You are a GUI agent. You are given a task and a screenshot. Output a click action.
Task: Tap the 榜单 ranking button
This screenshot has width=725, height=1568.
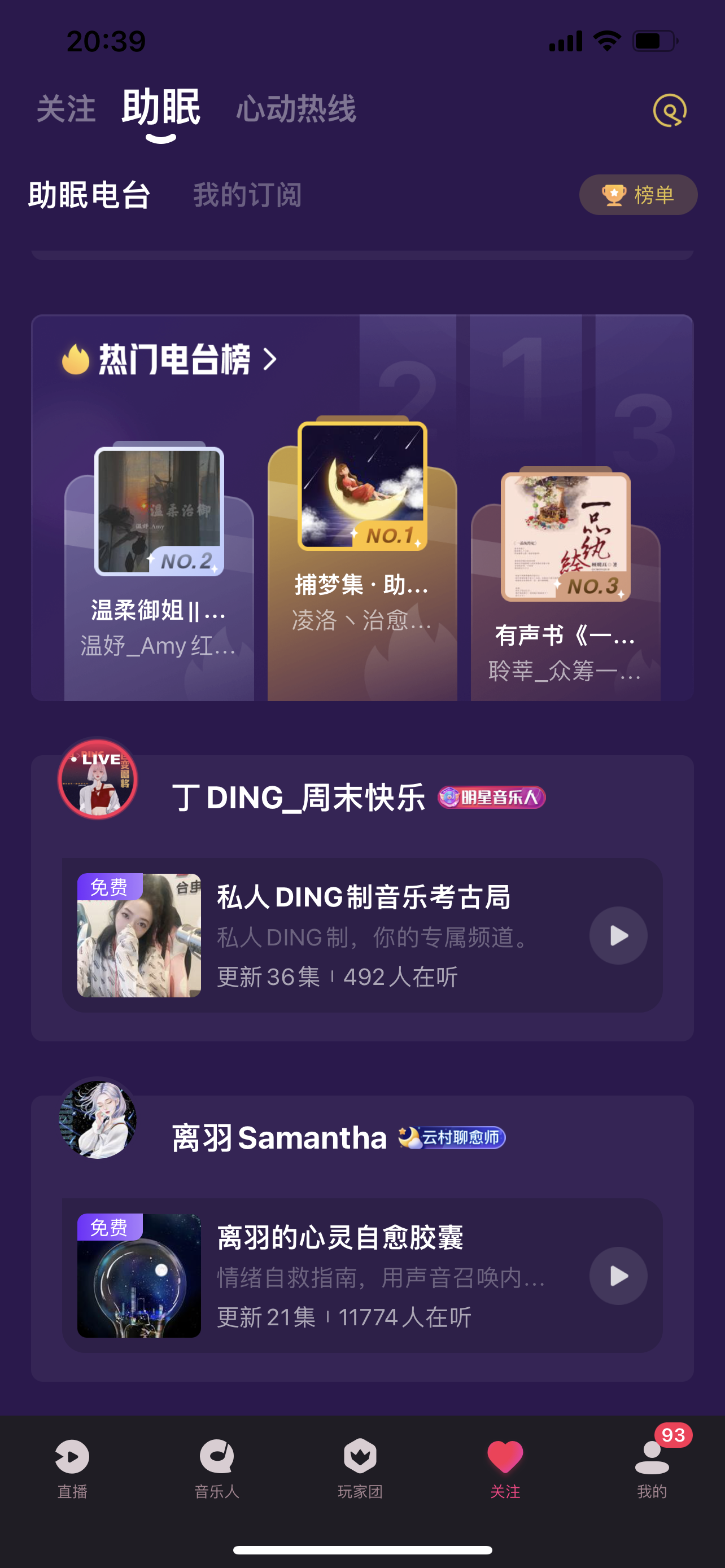click(638, 195)
